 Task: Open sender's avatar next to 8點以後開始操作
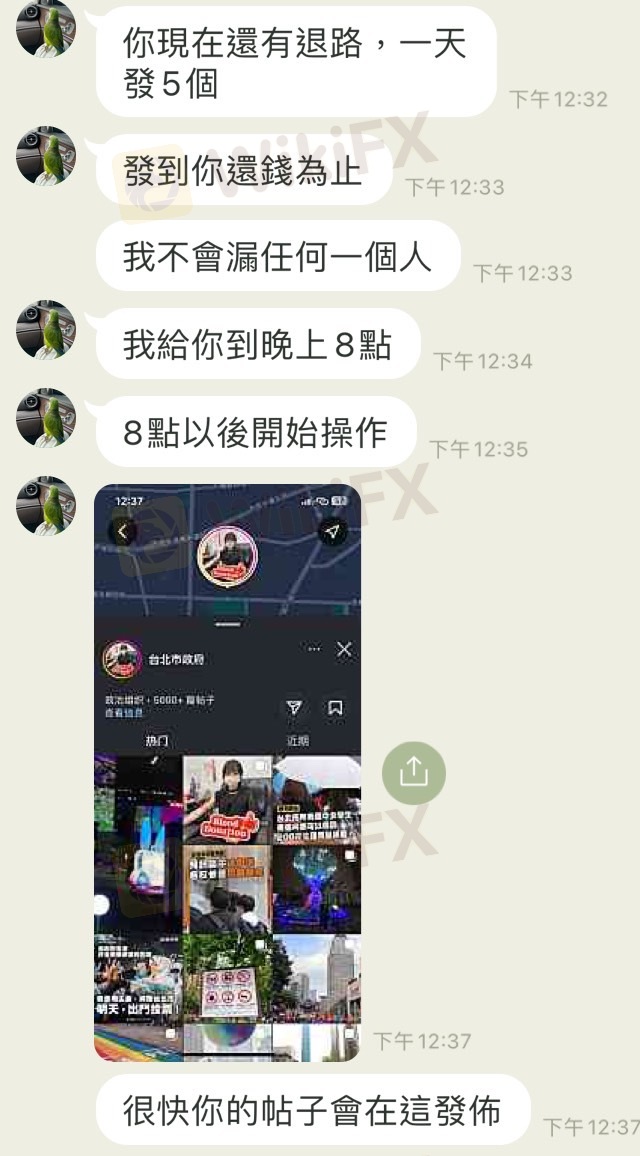46,418
